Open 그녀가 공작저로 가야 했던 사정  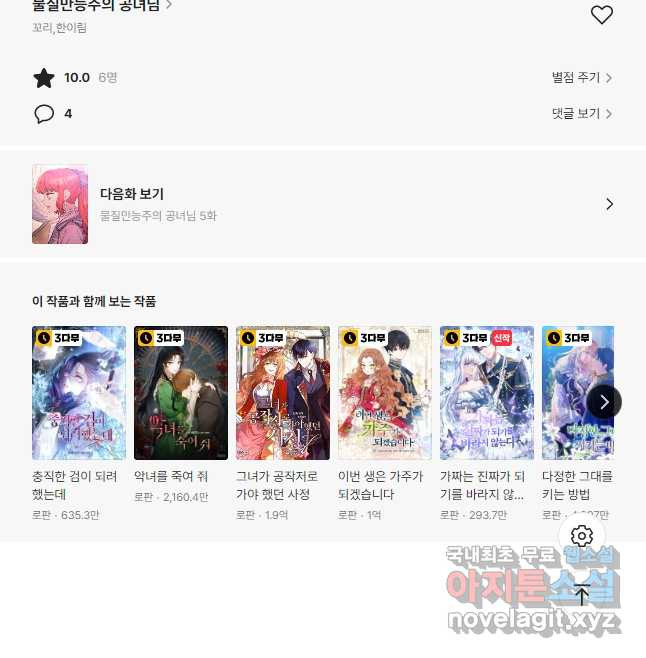pyautogui.click(x=283, y=392)
